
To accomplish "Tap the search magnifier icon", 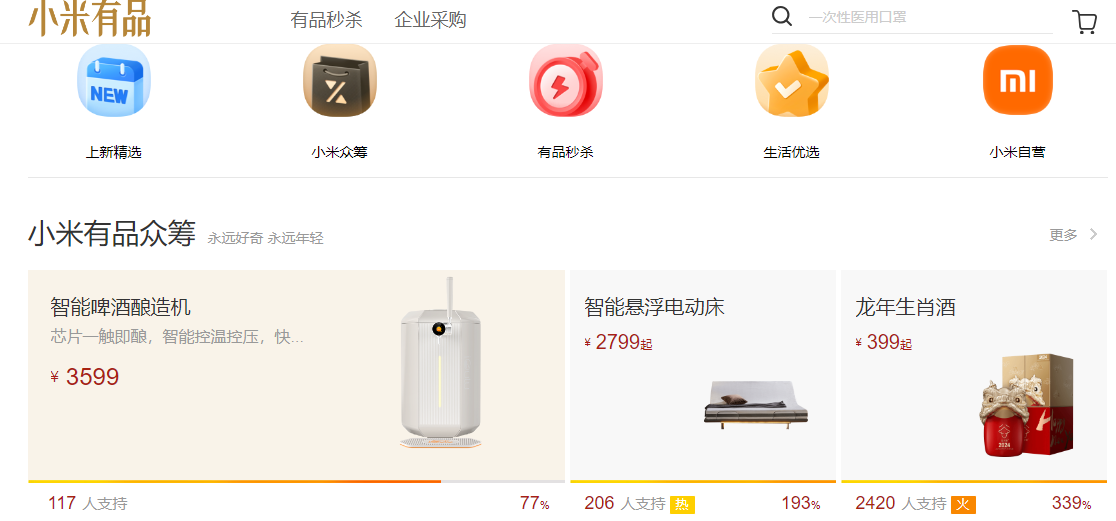I will [x=782, y=17].
